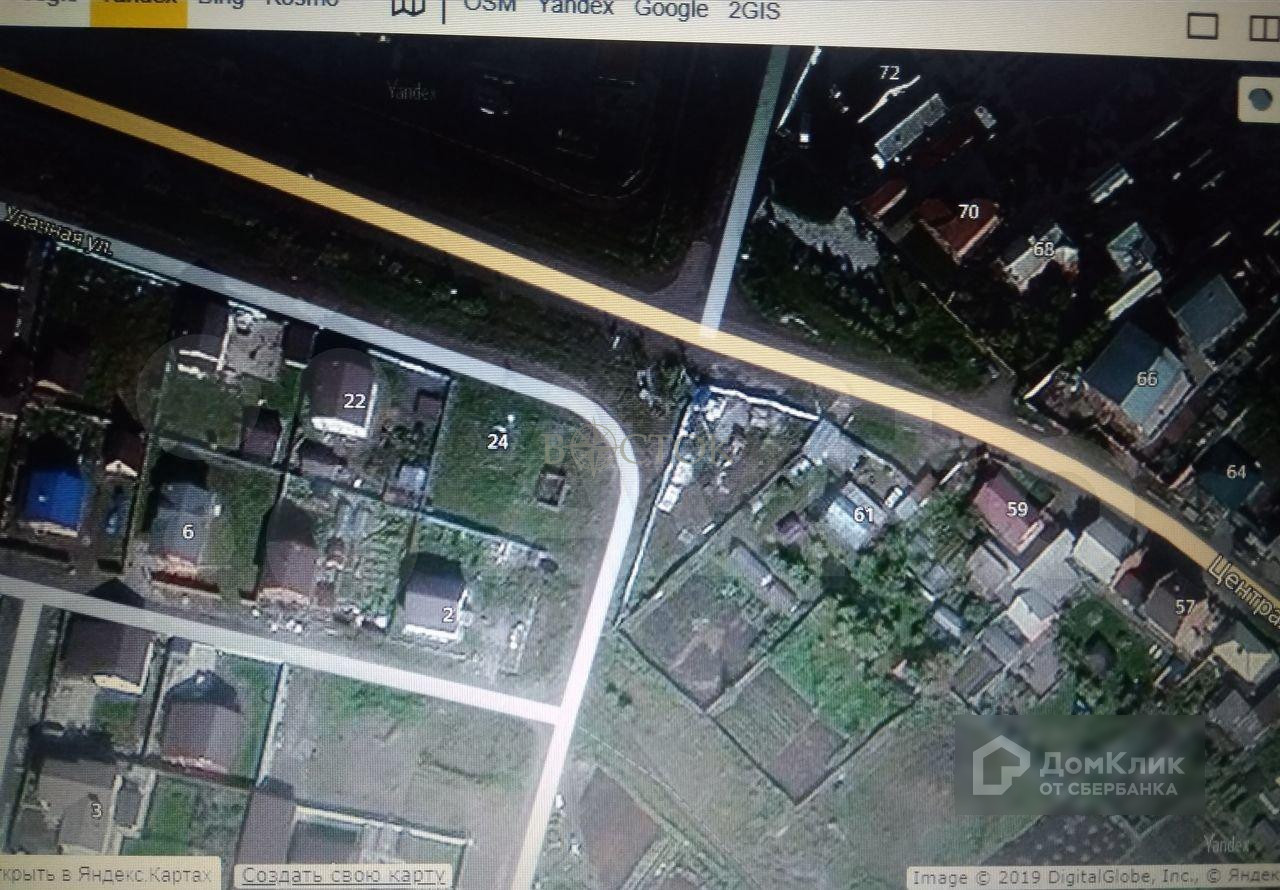Open the map book icon
Viewport: 1280px width, 890px height.
pyautogui.click(x=407, y=7)
